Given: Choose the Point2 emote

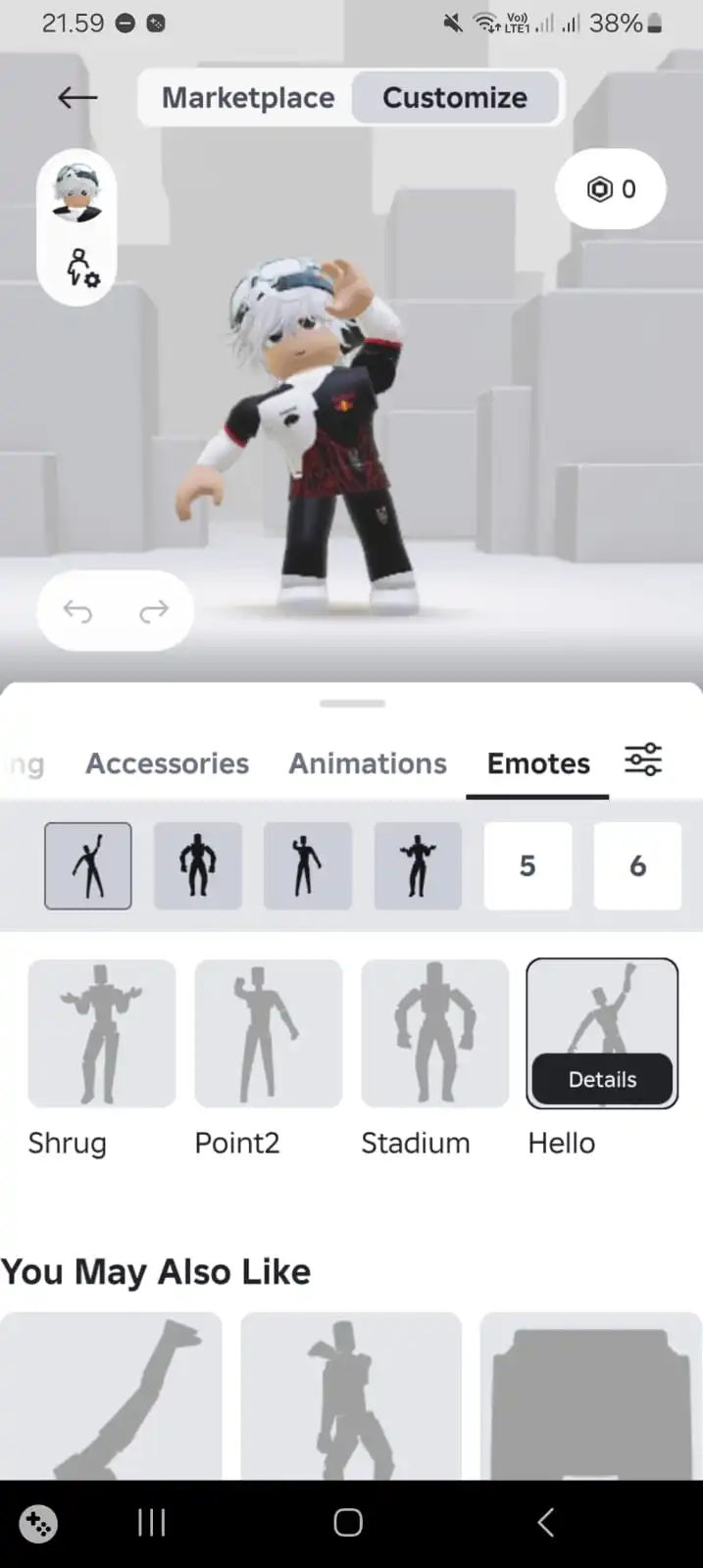Looking at the screenshot, I should click(268, 1034).
